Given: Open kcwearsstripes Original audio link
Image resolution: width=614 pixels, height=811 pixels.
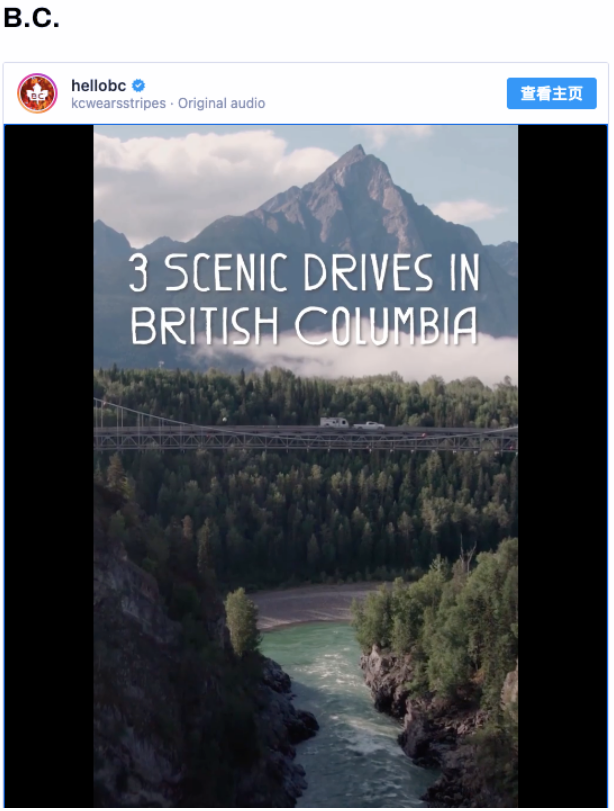Looking at the screenshot, I should point(168,103).
